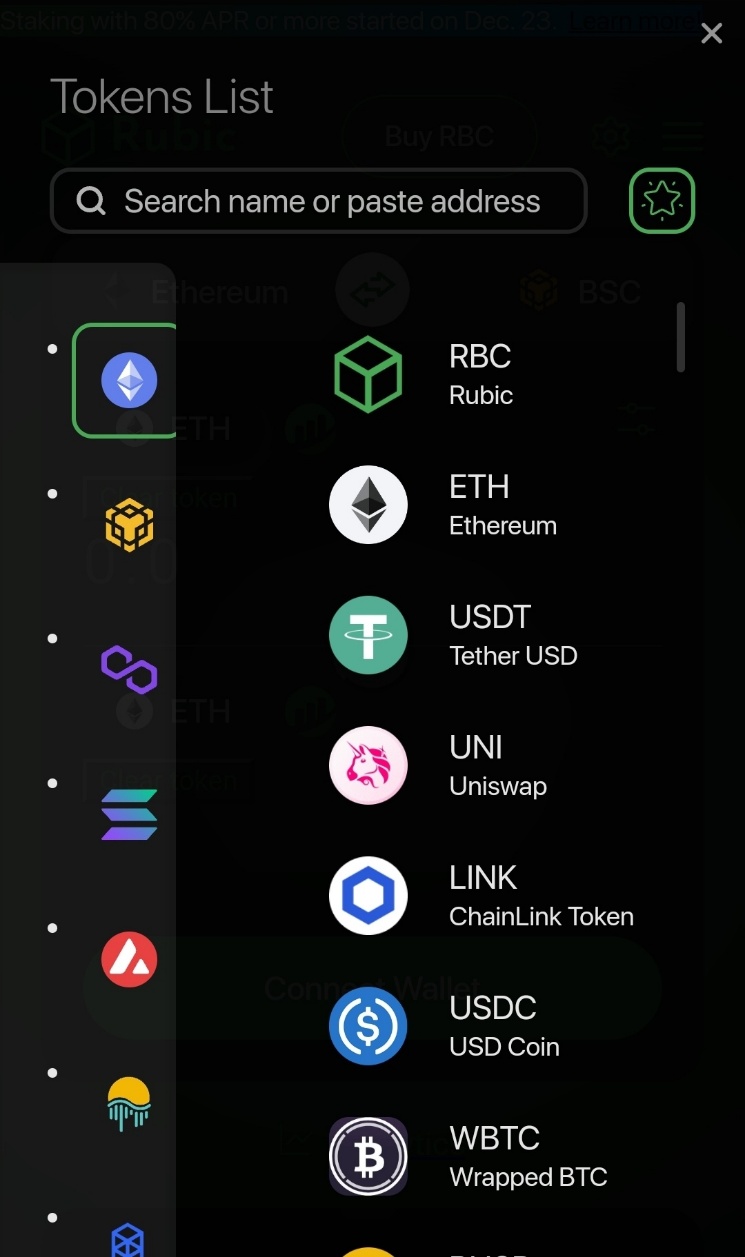The image size is (745, 1257).
Task: Choose the ETH Ethereum token
Action: 480,505
